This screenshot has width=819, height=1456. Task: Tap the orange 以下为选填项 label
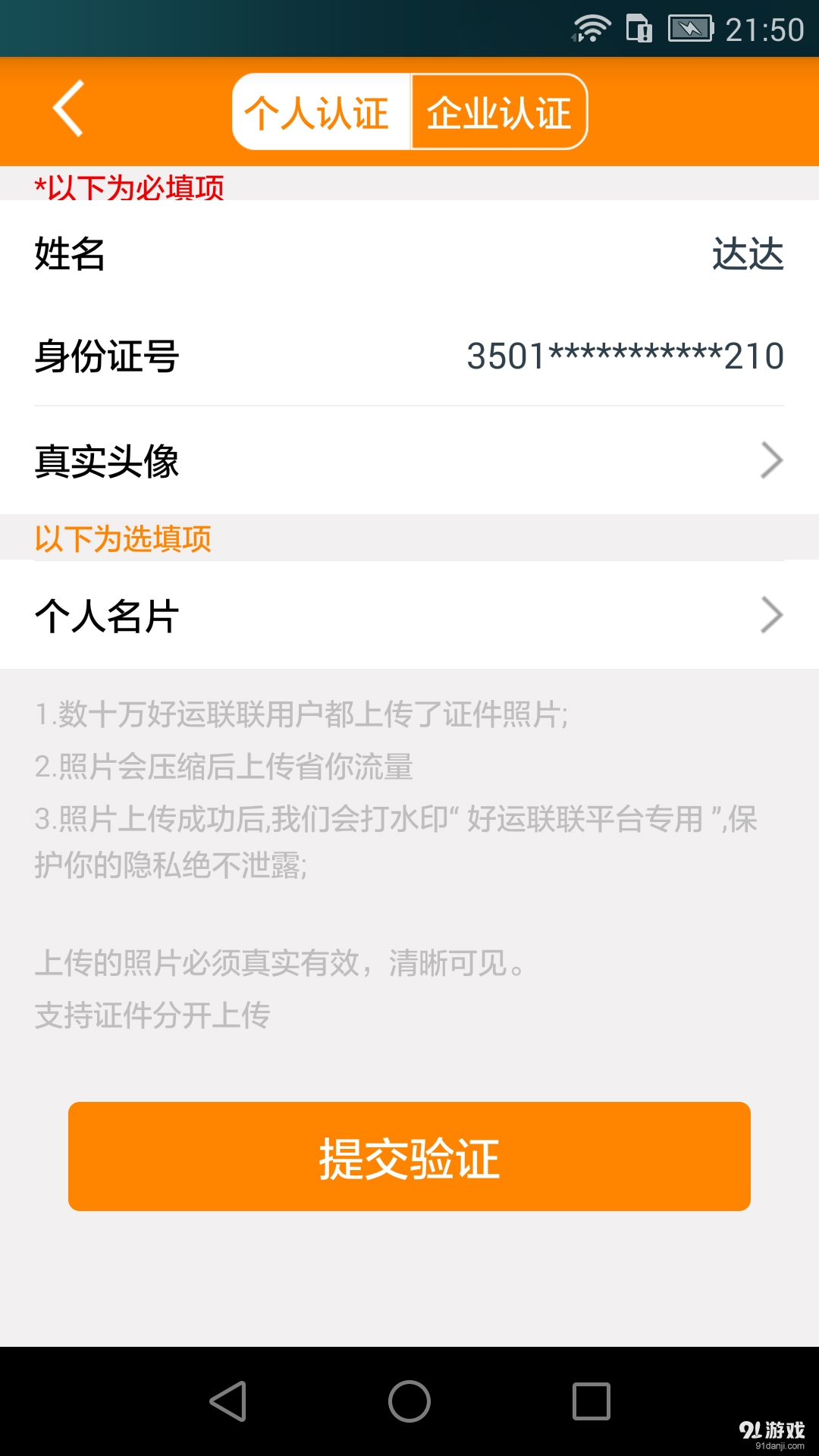click(123, 538)
